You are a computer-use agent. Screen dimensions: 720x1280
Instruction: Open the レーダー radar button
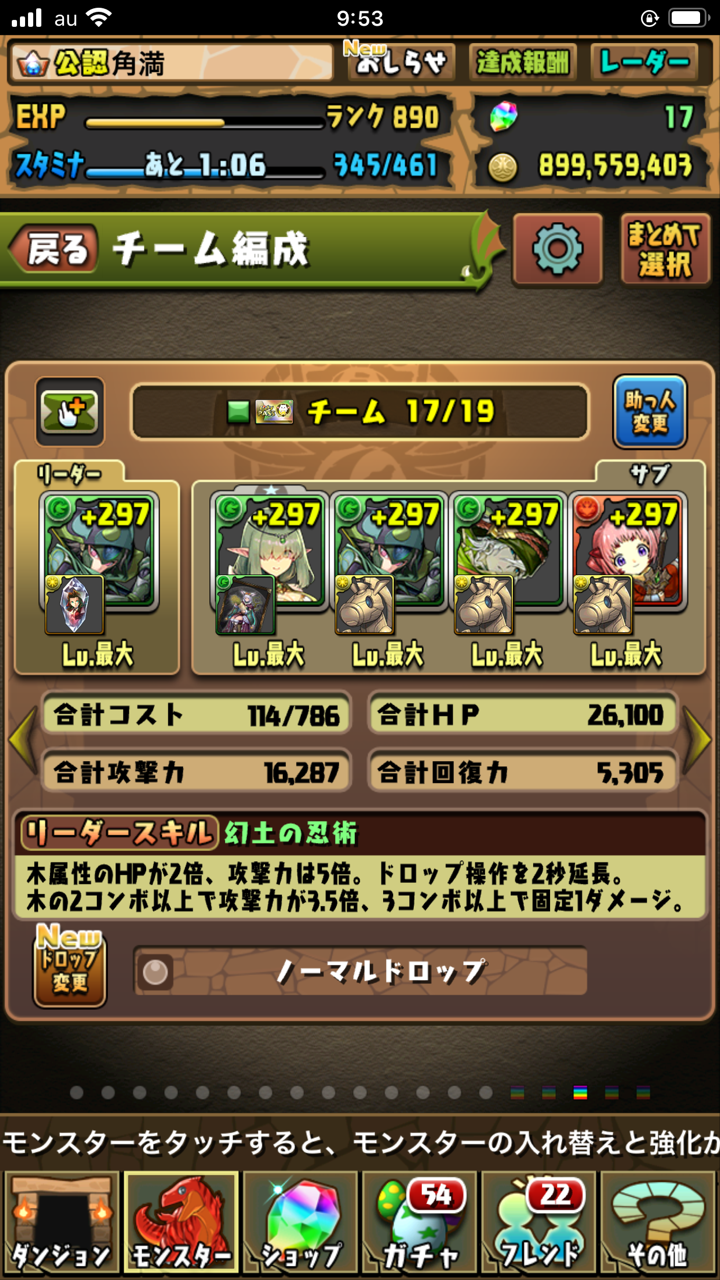pyautogui.click(x=644, y=63)
